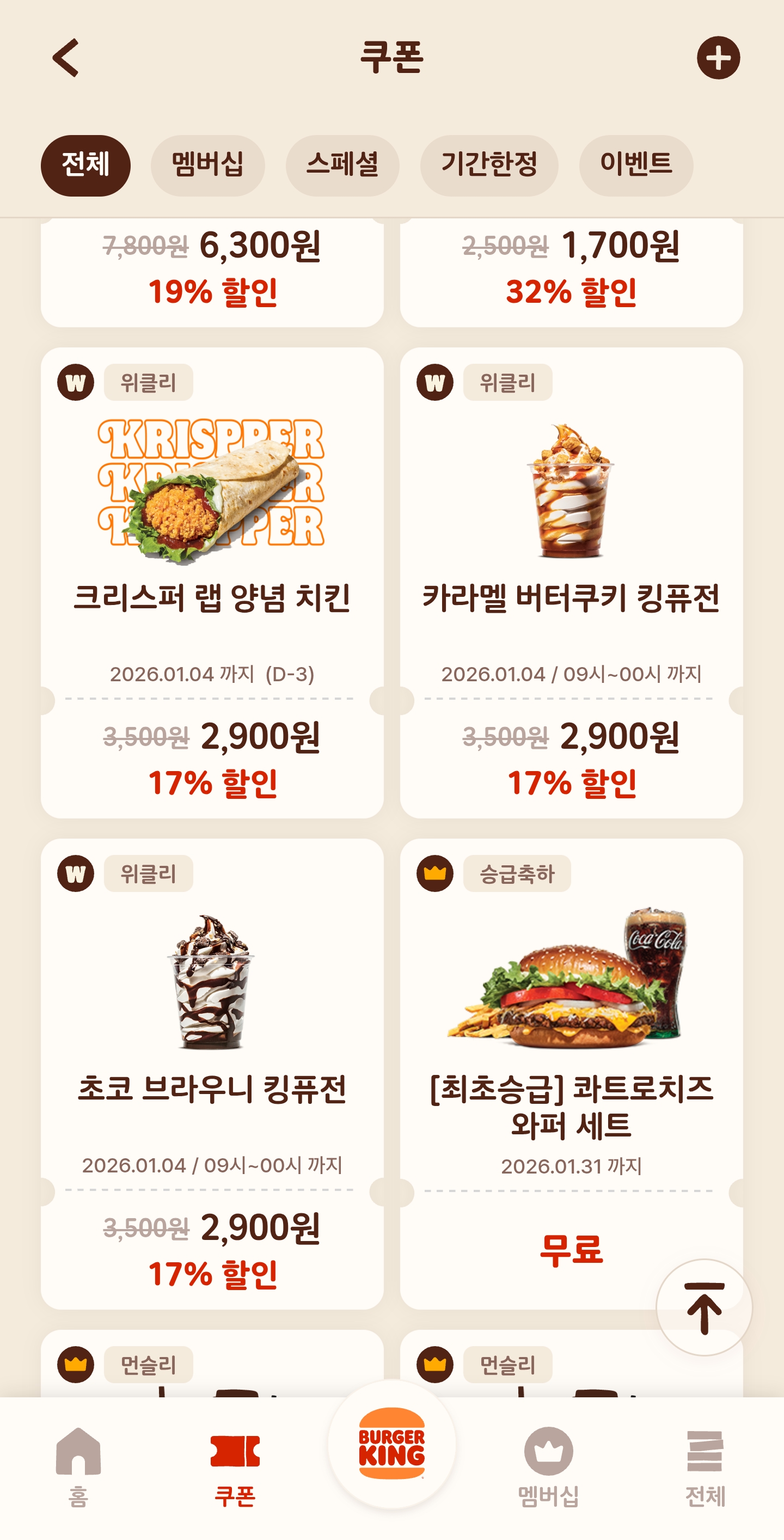The height and width of the screenshot is (1540, 784).
Task: Filter coupons by 기간한정
Action: click(x=489, y=165)
